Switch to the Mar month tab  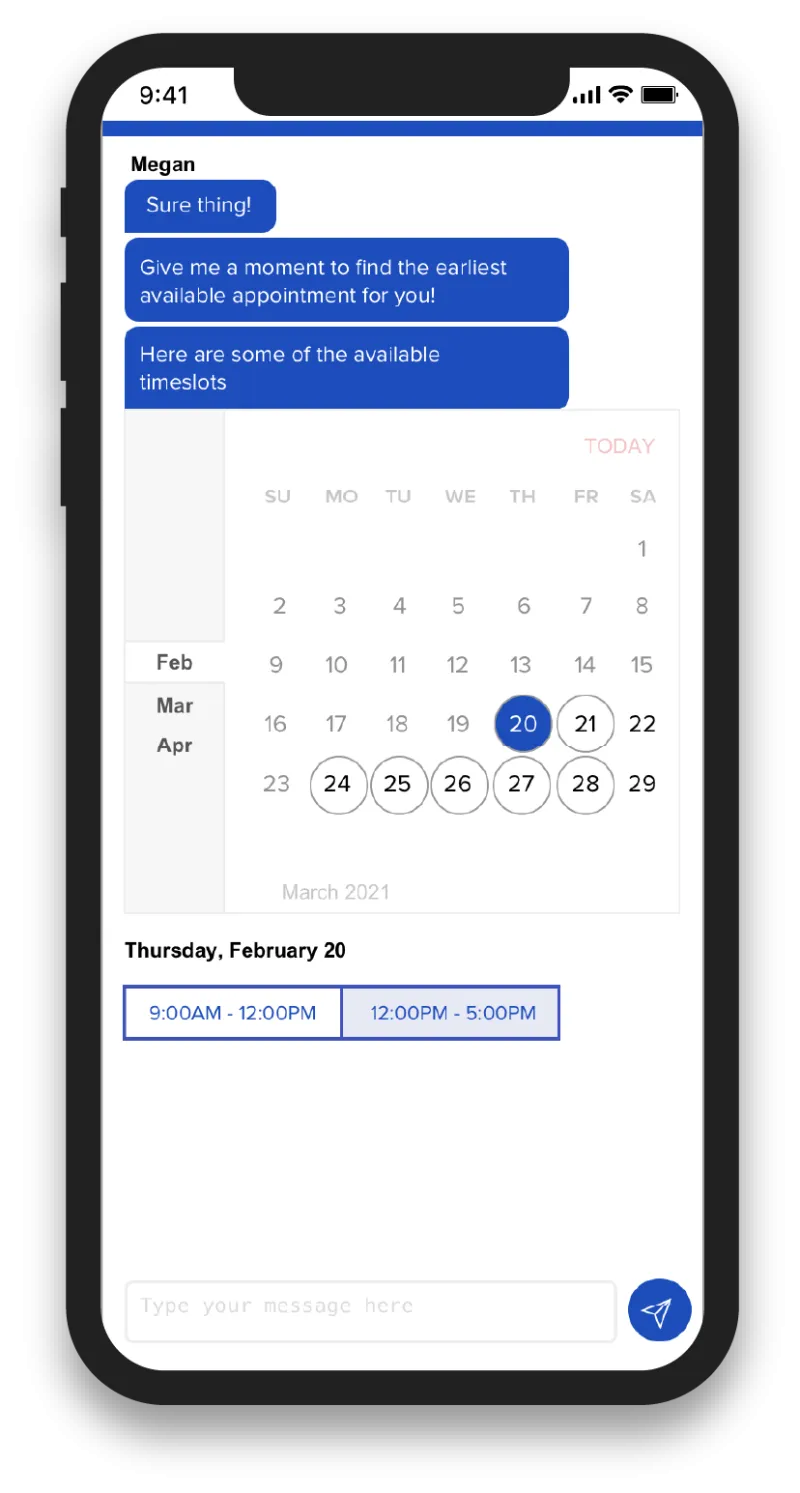coord(174,705)
